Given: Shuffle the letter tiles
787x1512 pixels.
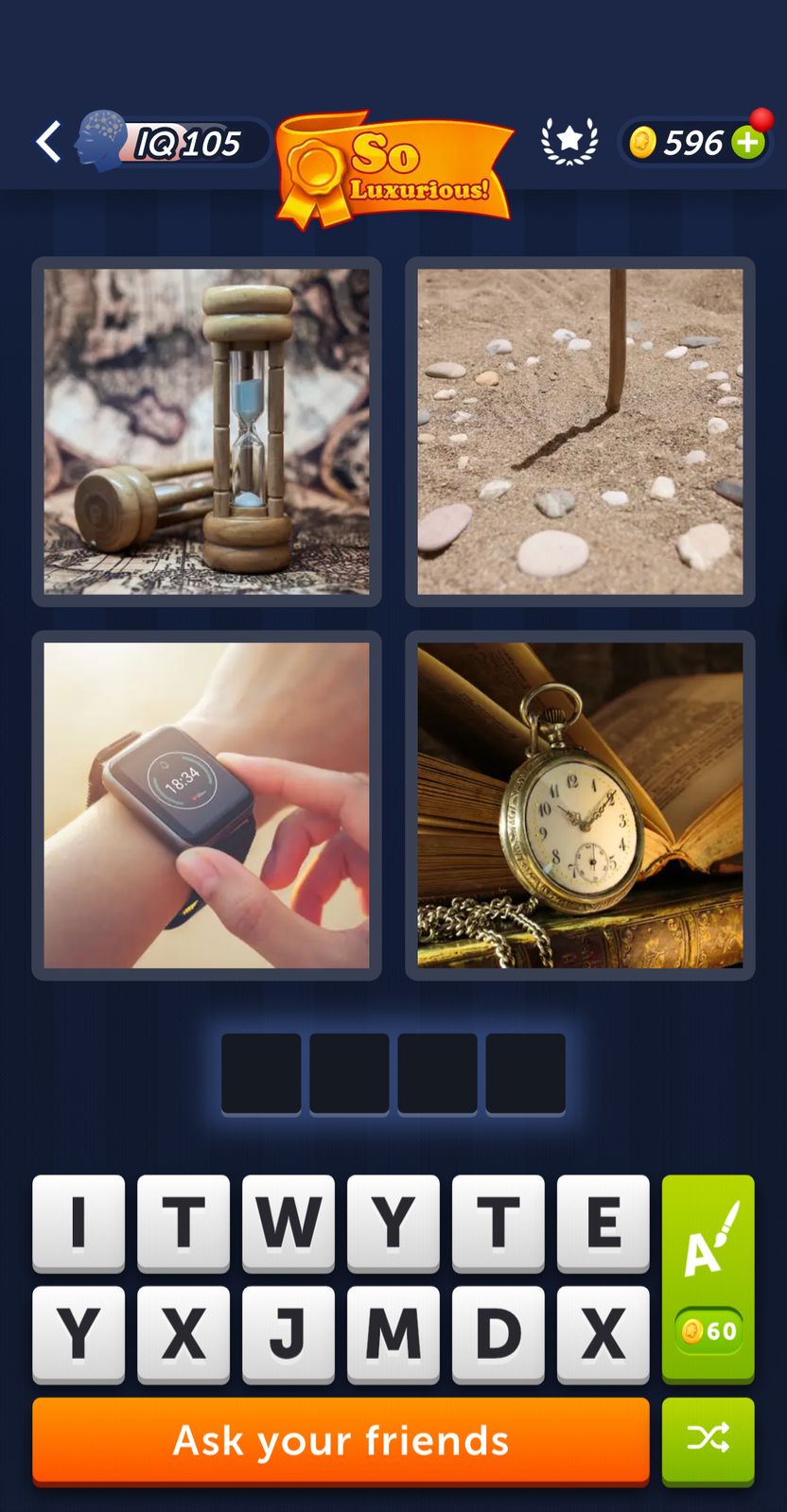Looking at the screenshot, I should coord(708,1440).
